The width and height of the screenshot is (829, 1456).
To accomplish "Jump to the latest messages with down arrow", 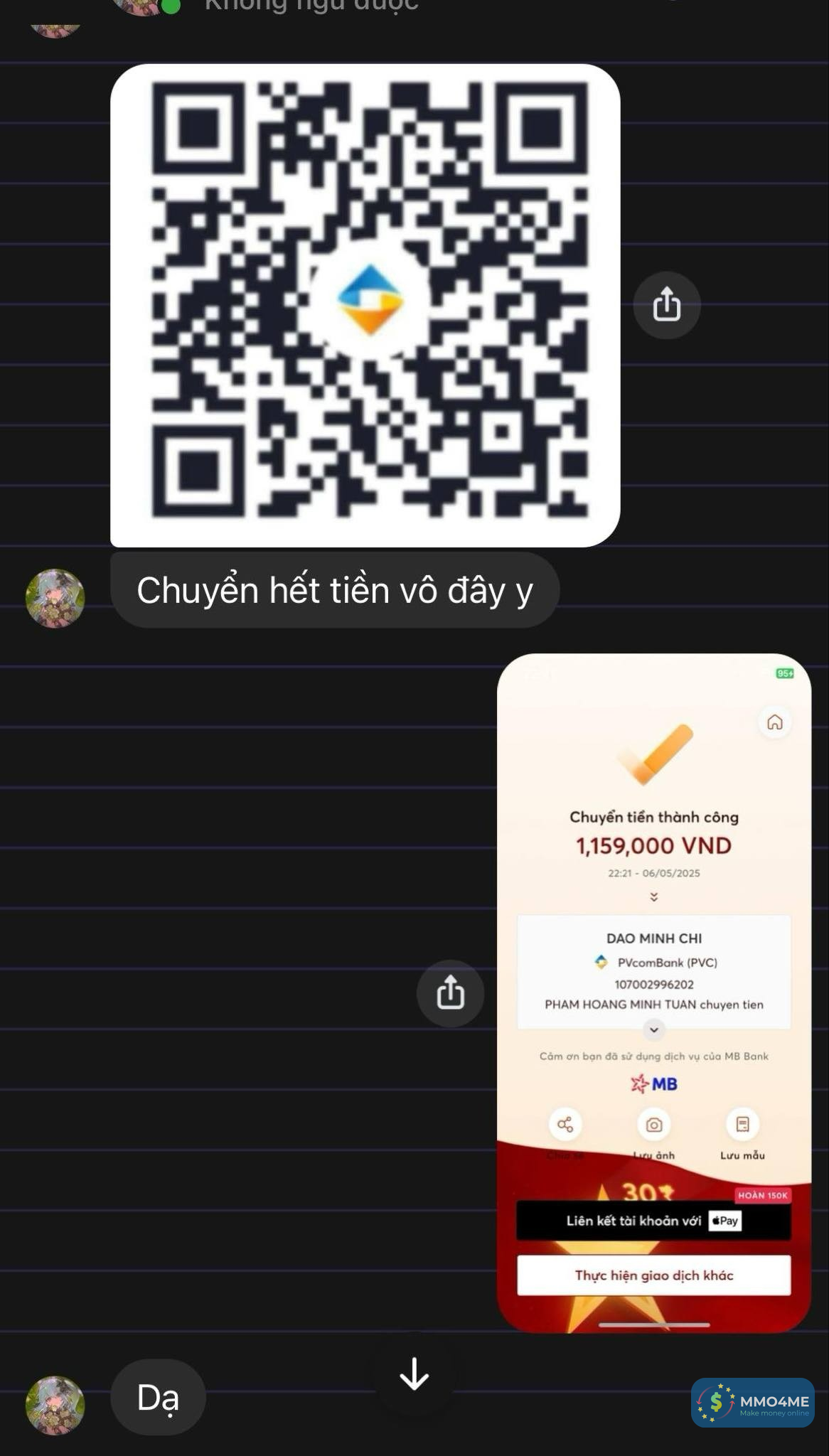I will click(414, 1374).
